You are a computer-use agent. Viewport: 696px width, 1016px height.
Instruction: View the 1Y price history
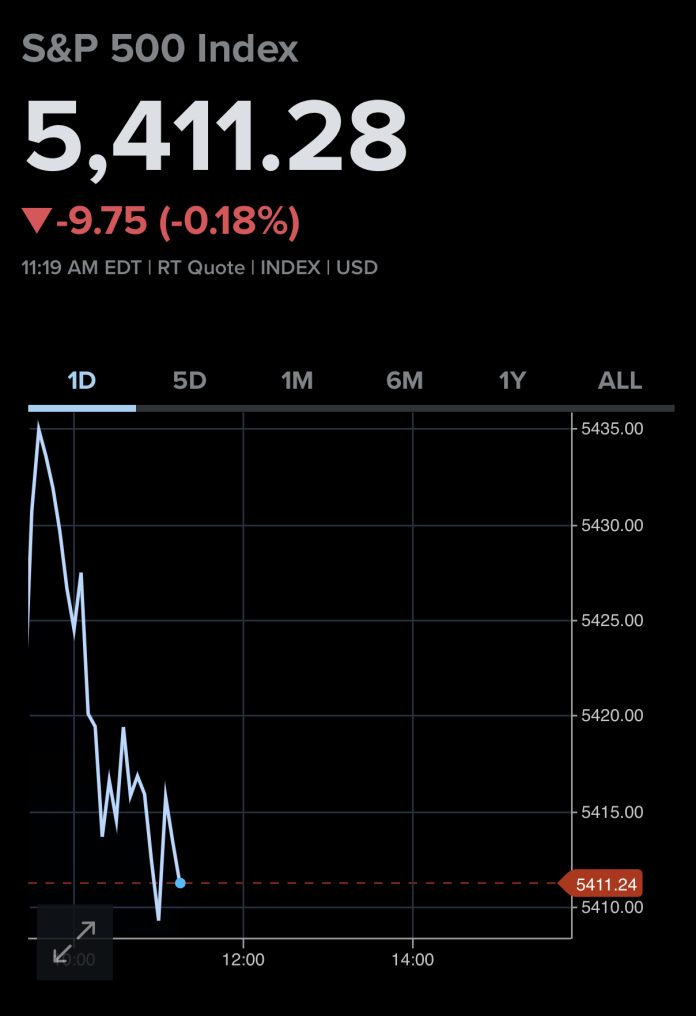[x=512, y=381]
